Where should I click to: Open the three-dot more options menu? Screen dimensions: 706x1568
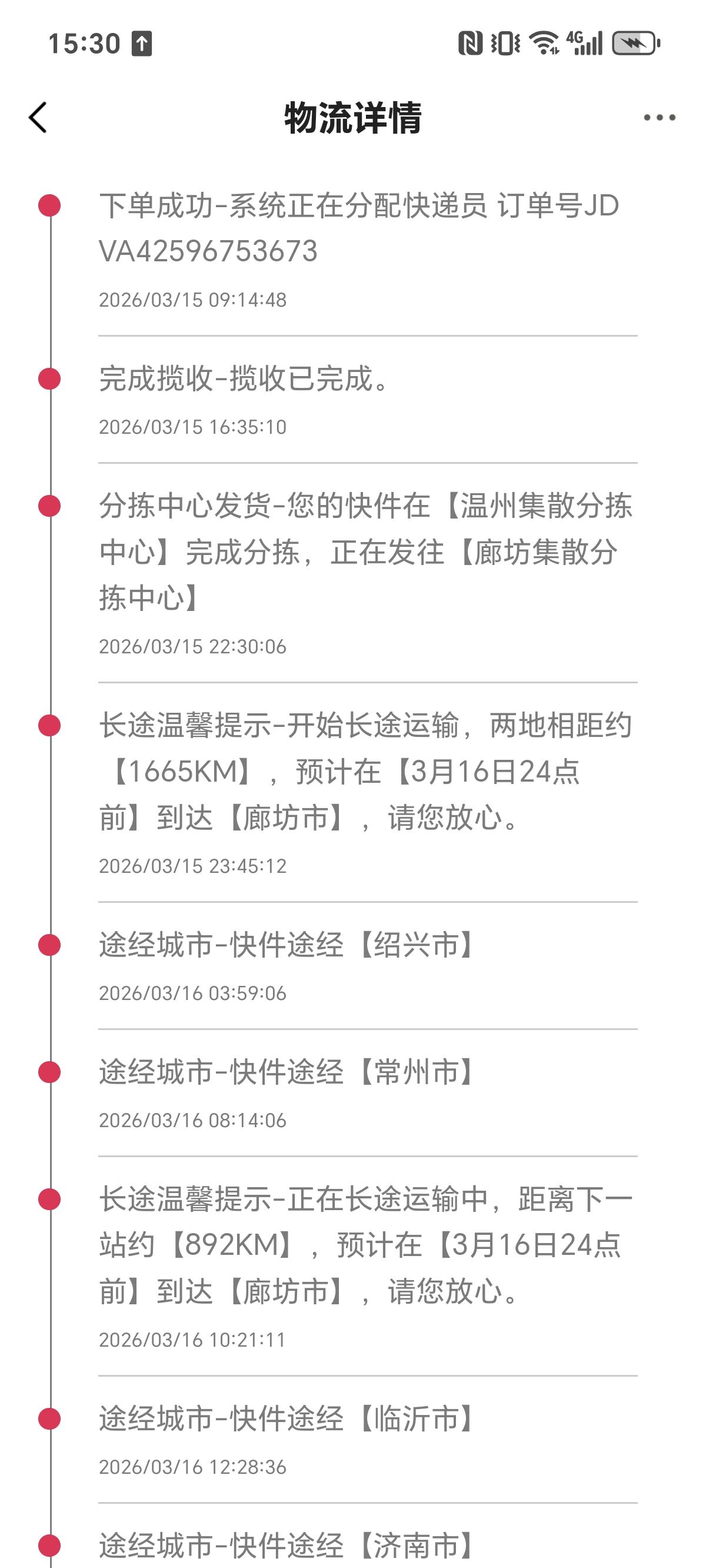(x=659, y=118)
